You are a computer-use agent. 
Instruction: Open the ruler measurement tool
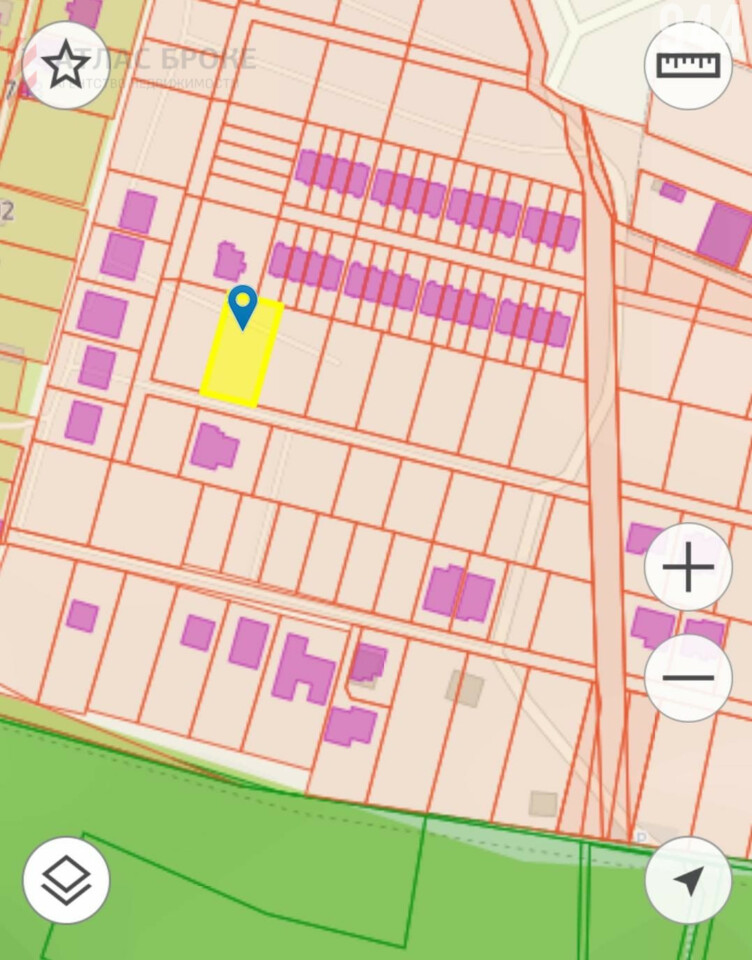(688, 65)
